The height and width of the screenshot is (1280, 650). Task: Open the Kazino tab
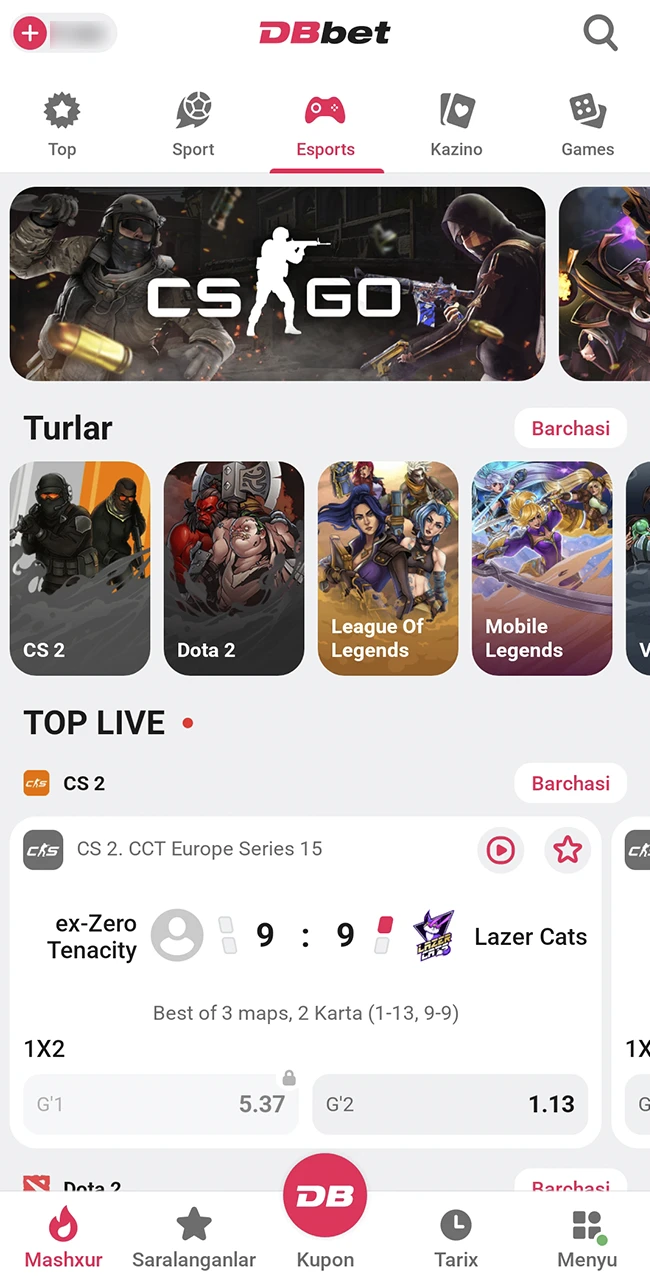tap(456, 125)
